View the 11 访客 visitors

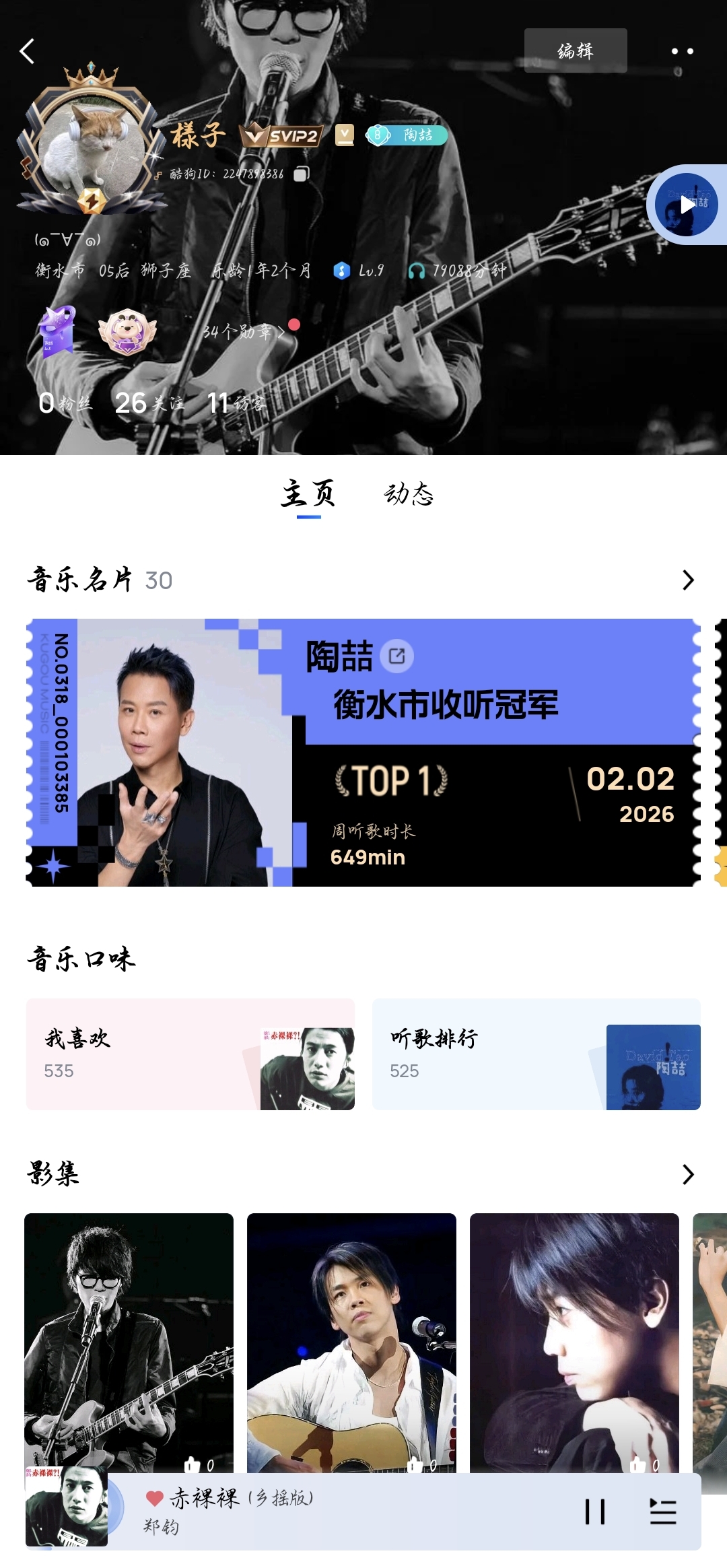tap(236, 403)
